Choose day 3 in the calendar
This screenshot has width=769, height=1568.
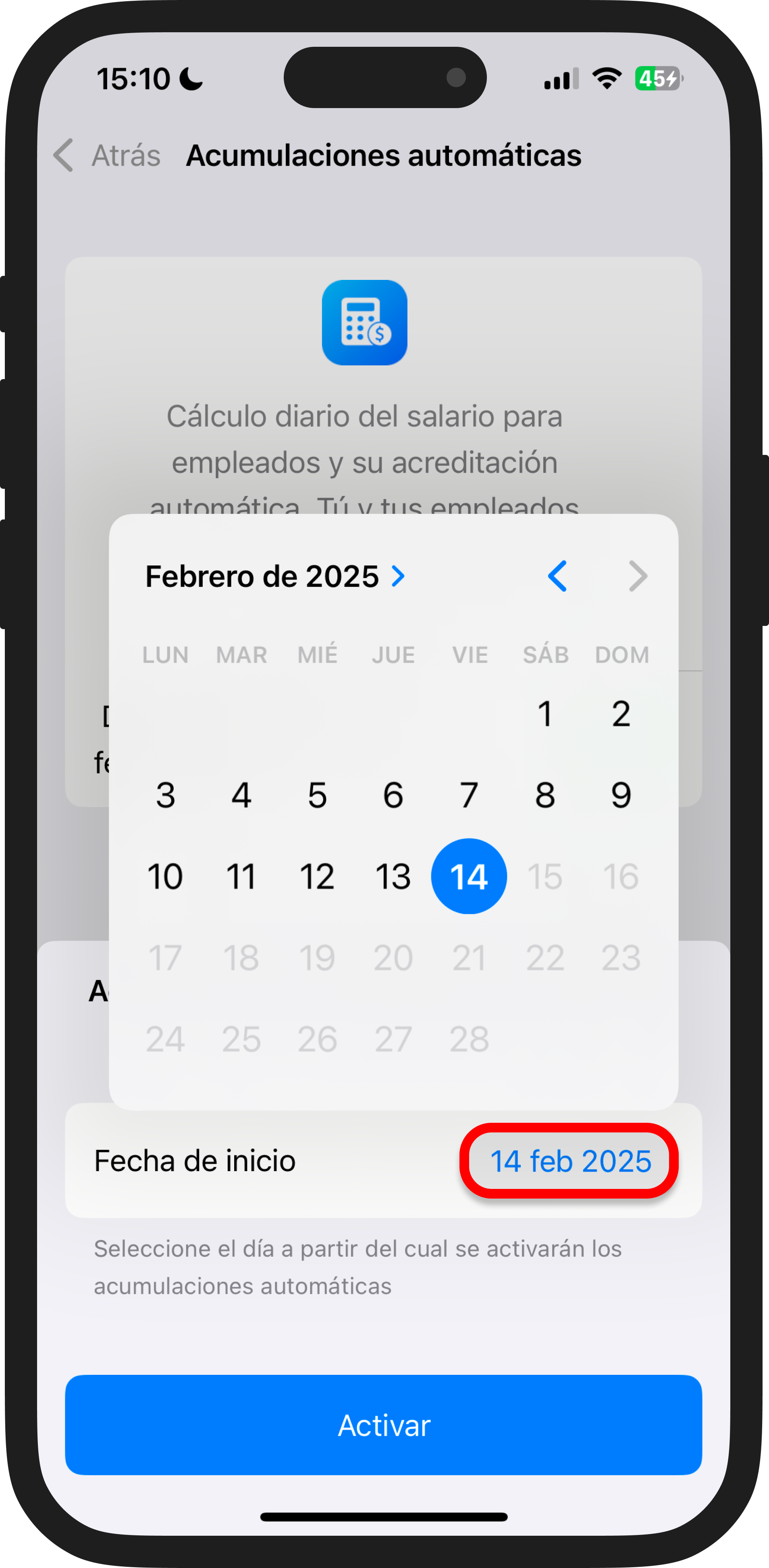(x=166, y=795)
